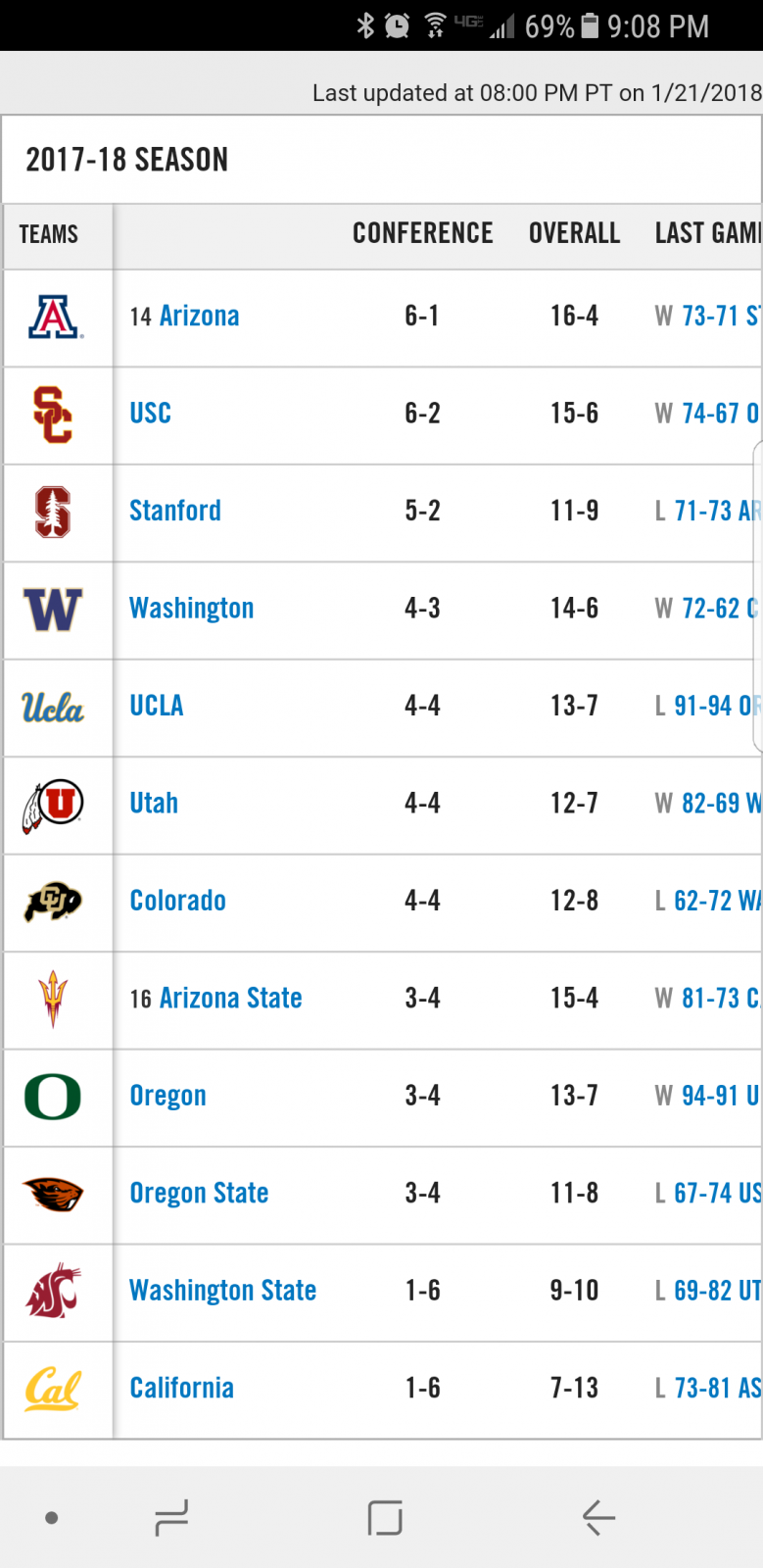Viewport: 763px width, 1568px height.
Task: View the Arizona State team page
Action: 230,998
